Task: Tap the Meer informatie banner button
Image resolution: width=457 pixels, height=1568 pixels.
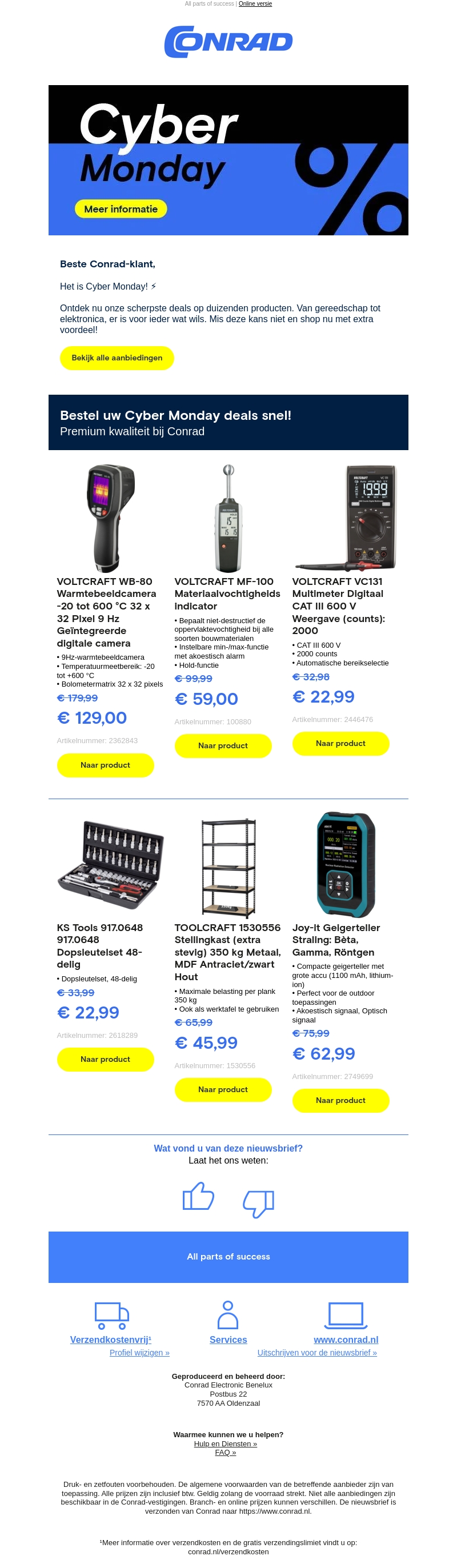Action: pos(121,209)
